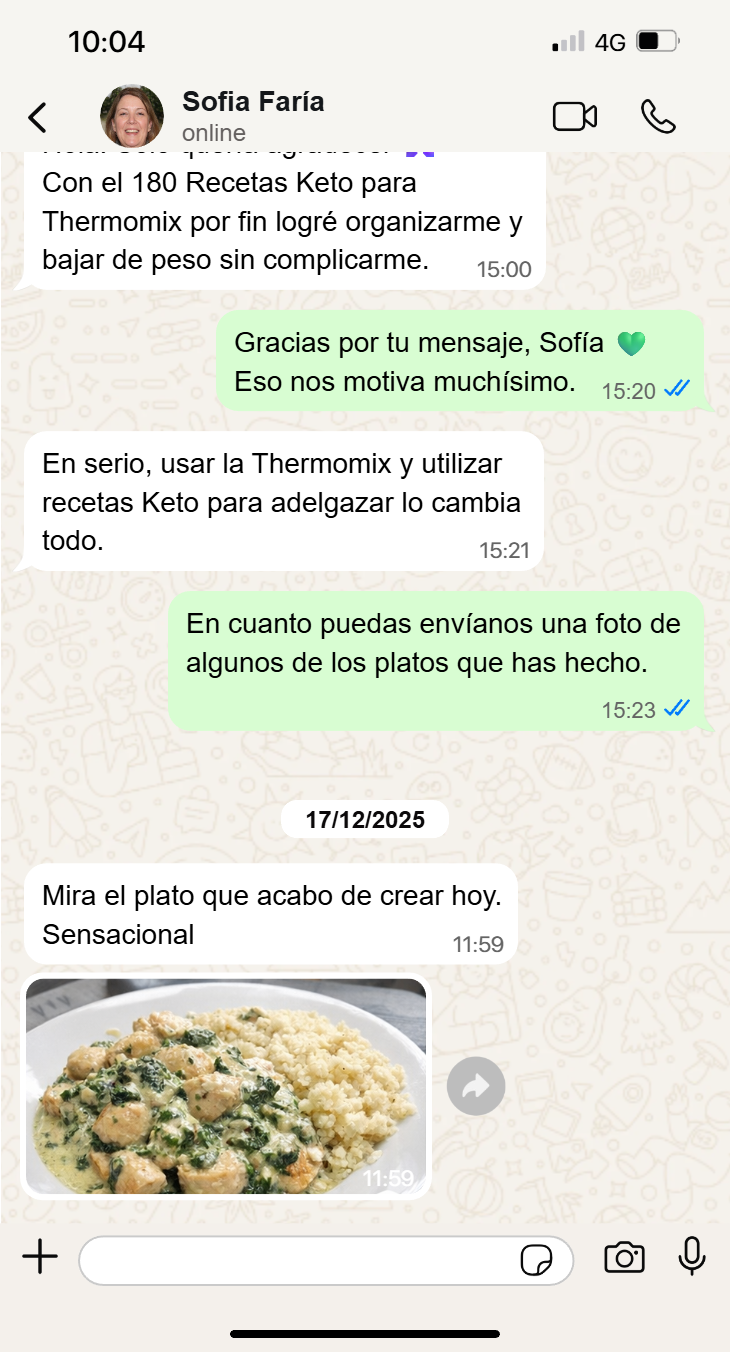This screenshot has width=730, height=1352.
Task: Tap the microphone to record a voice note
Action: pyautogui.click(x=693, y=1259)
